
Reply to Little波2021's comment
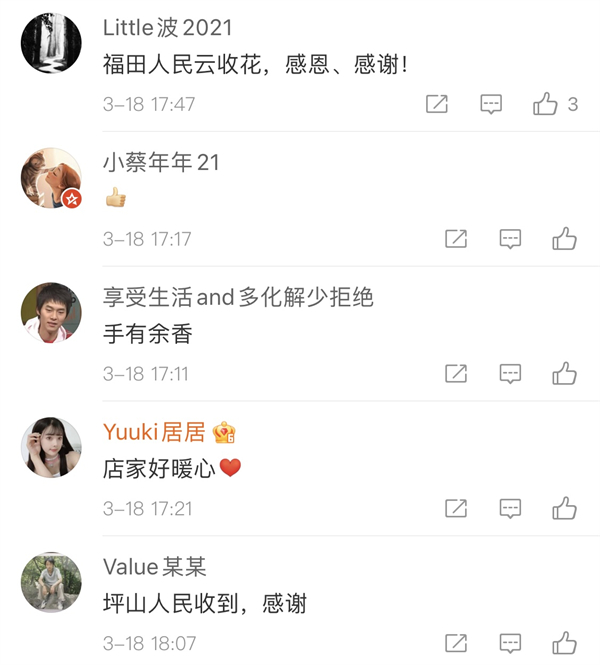click(491, 104)
